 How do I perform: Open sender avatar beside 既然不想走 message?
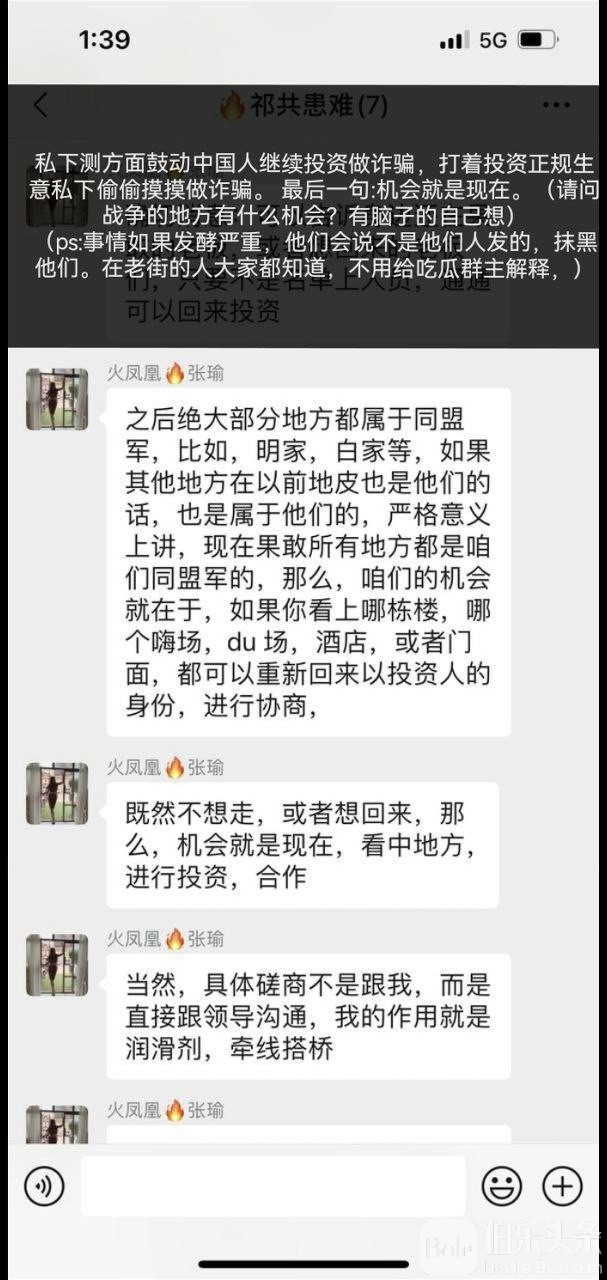(x=57, y=793)
